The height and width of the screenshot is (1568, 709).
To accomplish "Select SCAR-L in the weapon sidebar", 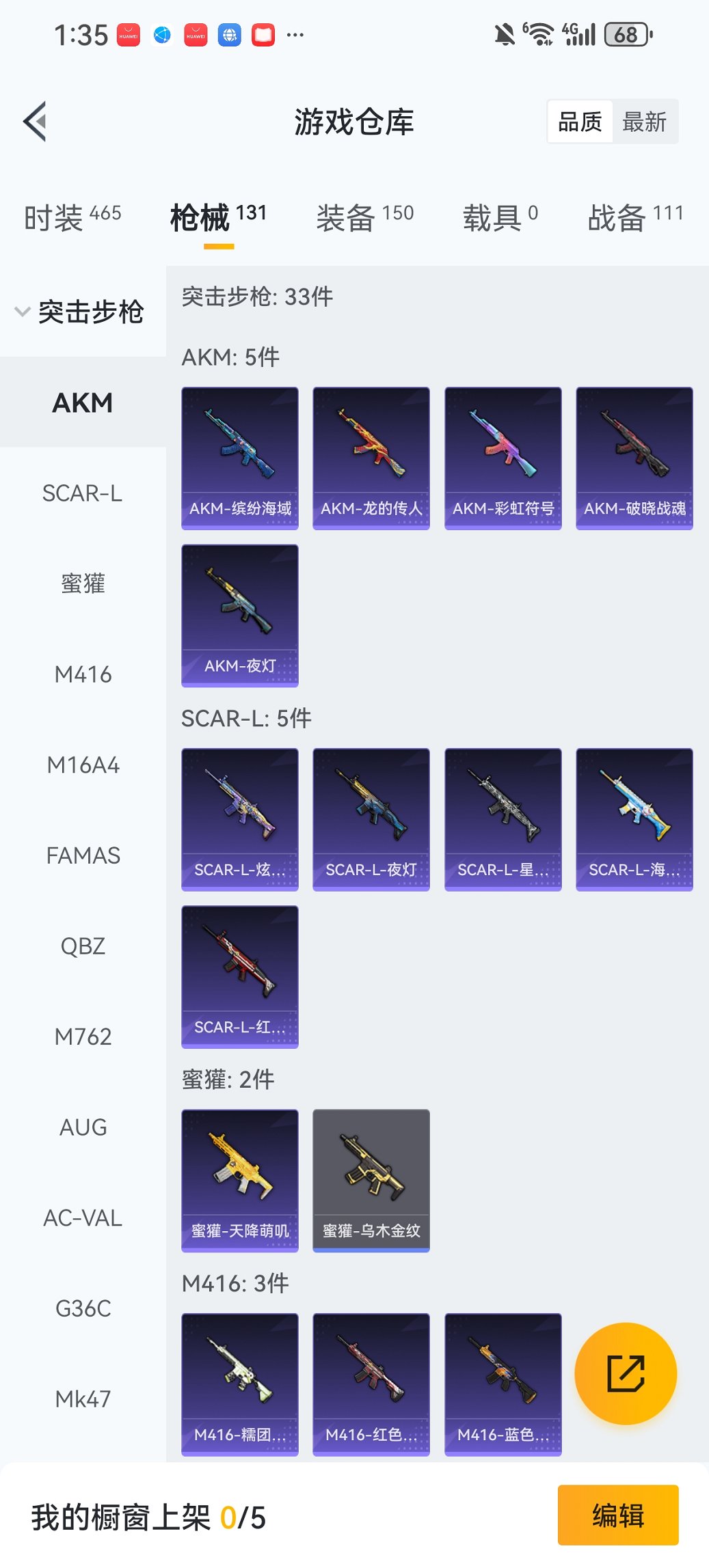I will (x=83, y=493).
